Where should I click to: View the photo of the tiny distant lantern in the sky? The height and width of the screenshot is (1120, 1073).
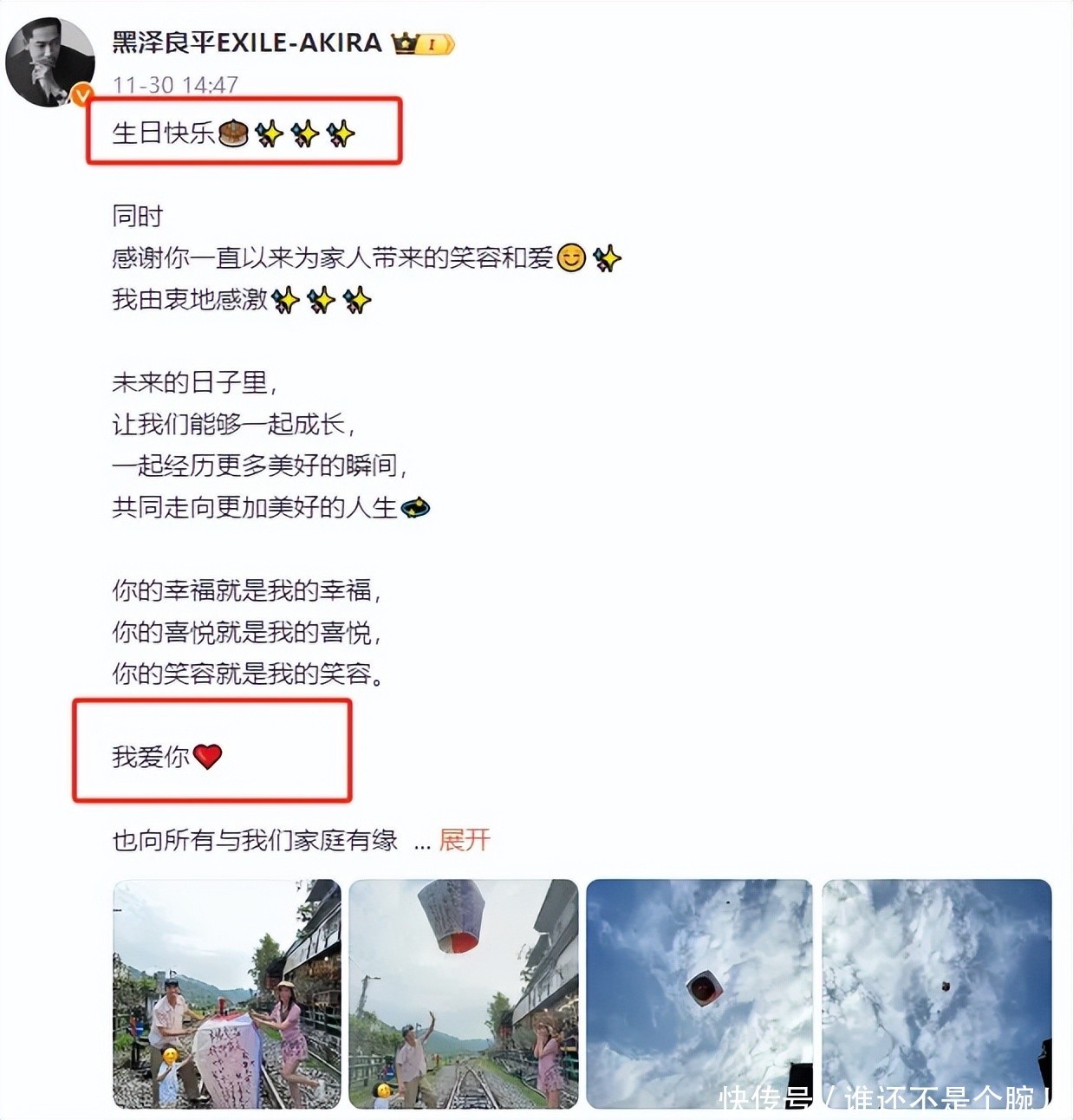pos(936,993)
